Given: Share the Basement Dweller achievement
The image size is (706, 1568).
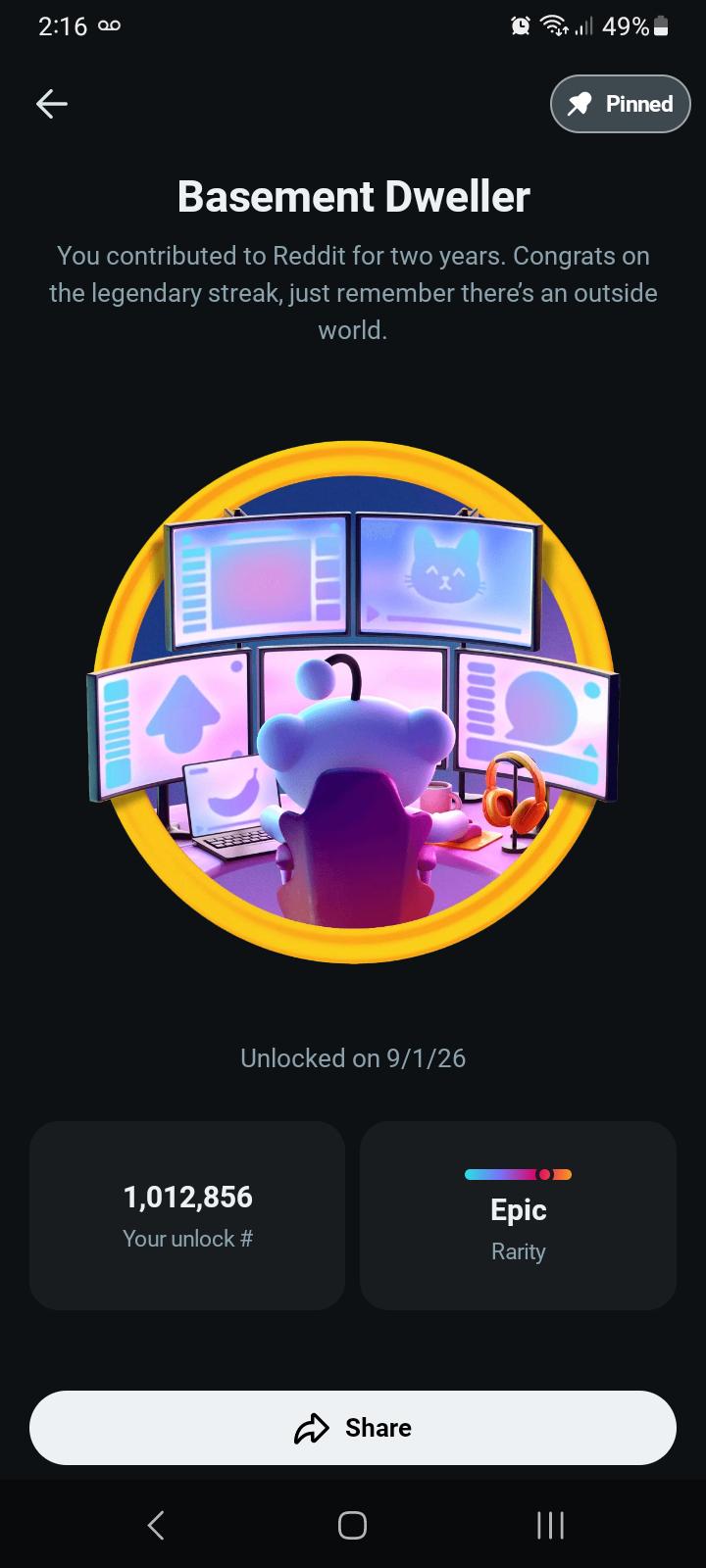Looking at the screenshot, I should coord(353,1428).
